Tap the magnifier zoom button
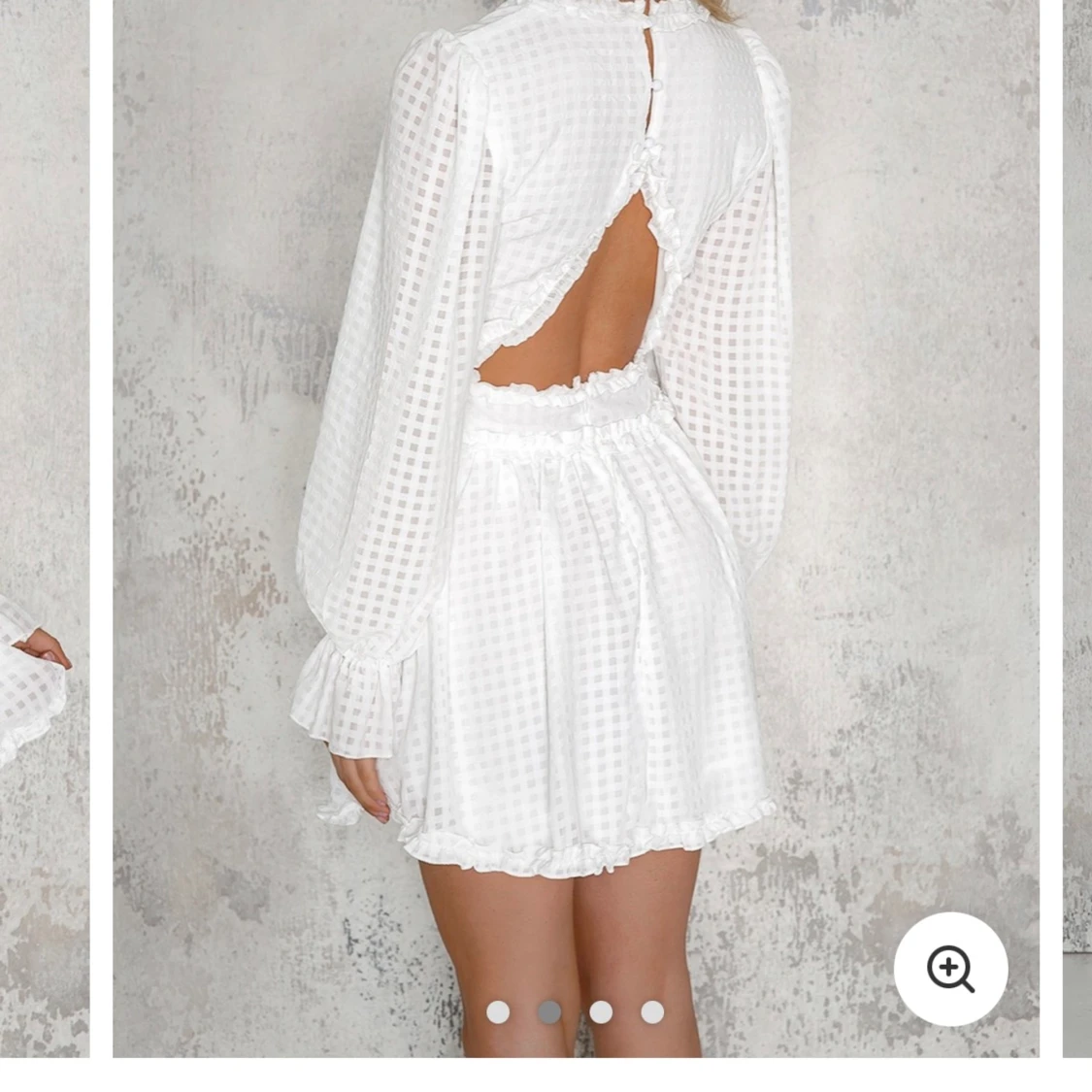This screenshot has width=1092, height=1092. (950, 969)
